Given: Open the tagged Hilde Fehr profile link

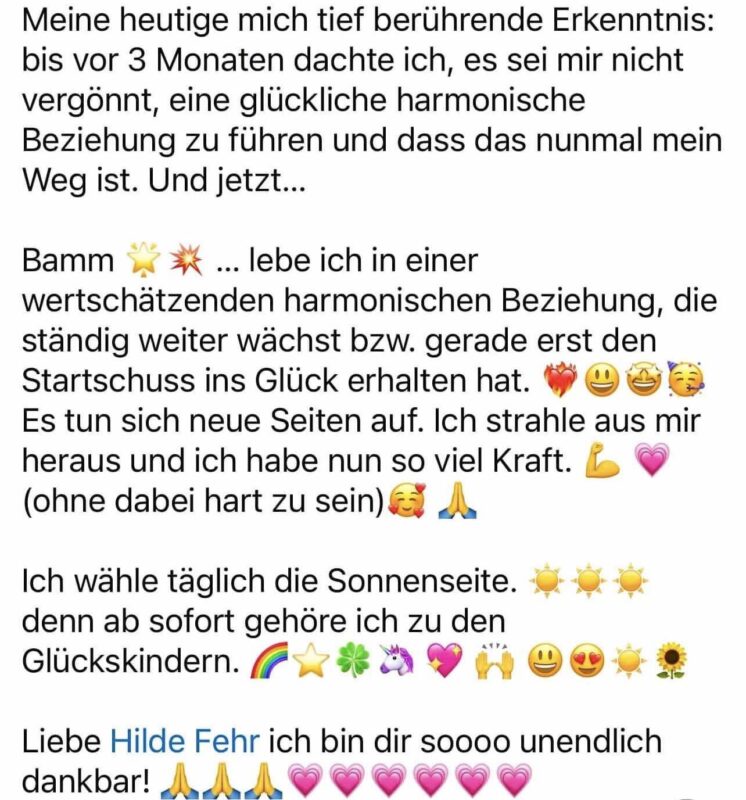Looking at the screenshot, I should point(185,741).
